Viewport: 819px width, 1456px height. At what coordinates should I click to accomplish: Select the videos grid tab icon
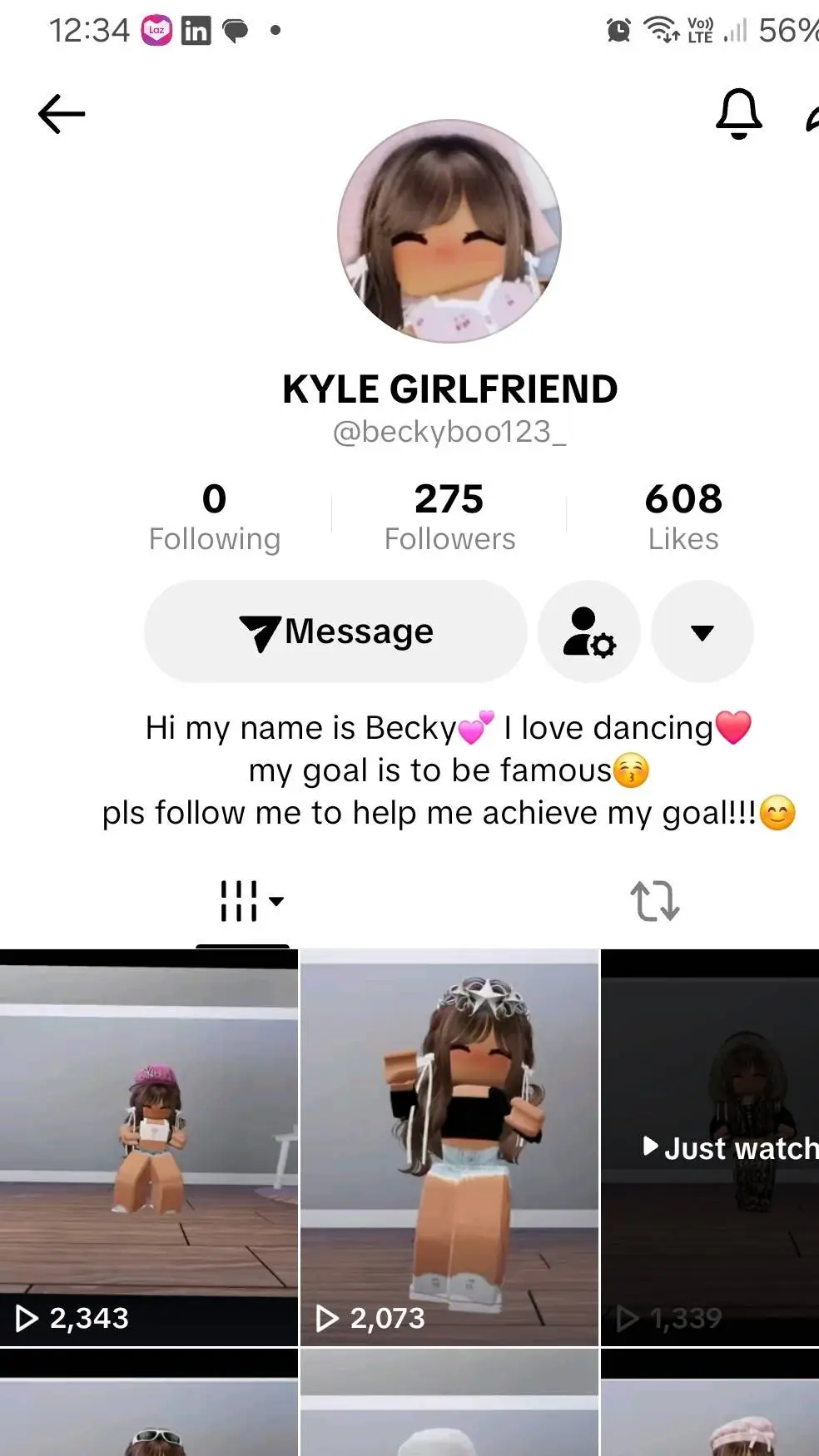point(237,900)
